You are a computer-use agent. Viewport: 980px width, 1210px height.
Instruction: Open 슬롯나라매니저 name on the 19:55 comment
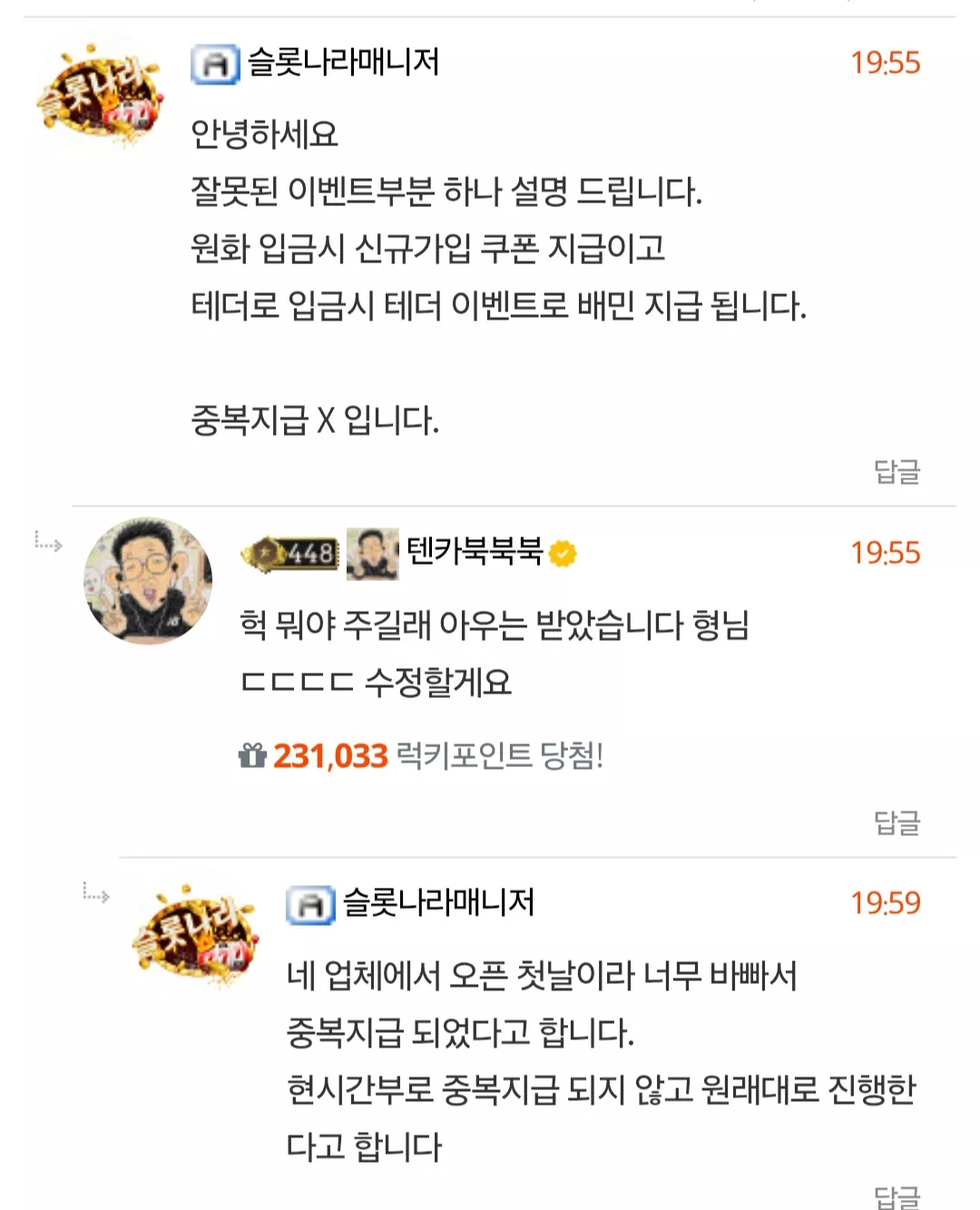[343, 63]
